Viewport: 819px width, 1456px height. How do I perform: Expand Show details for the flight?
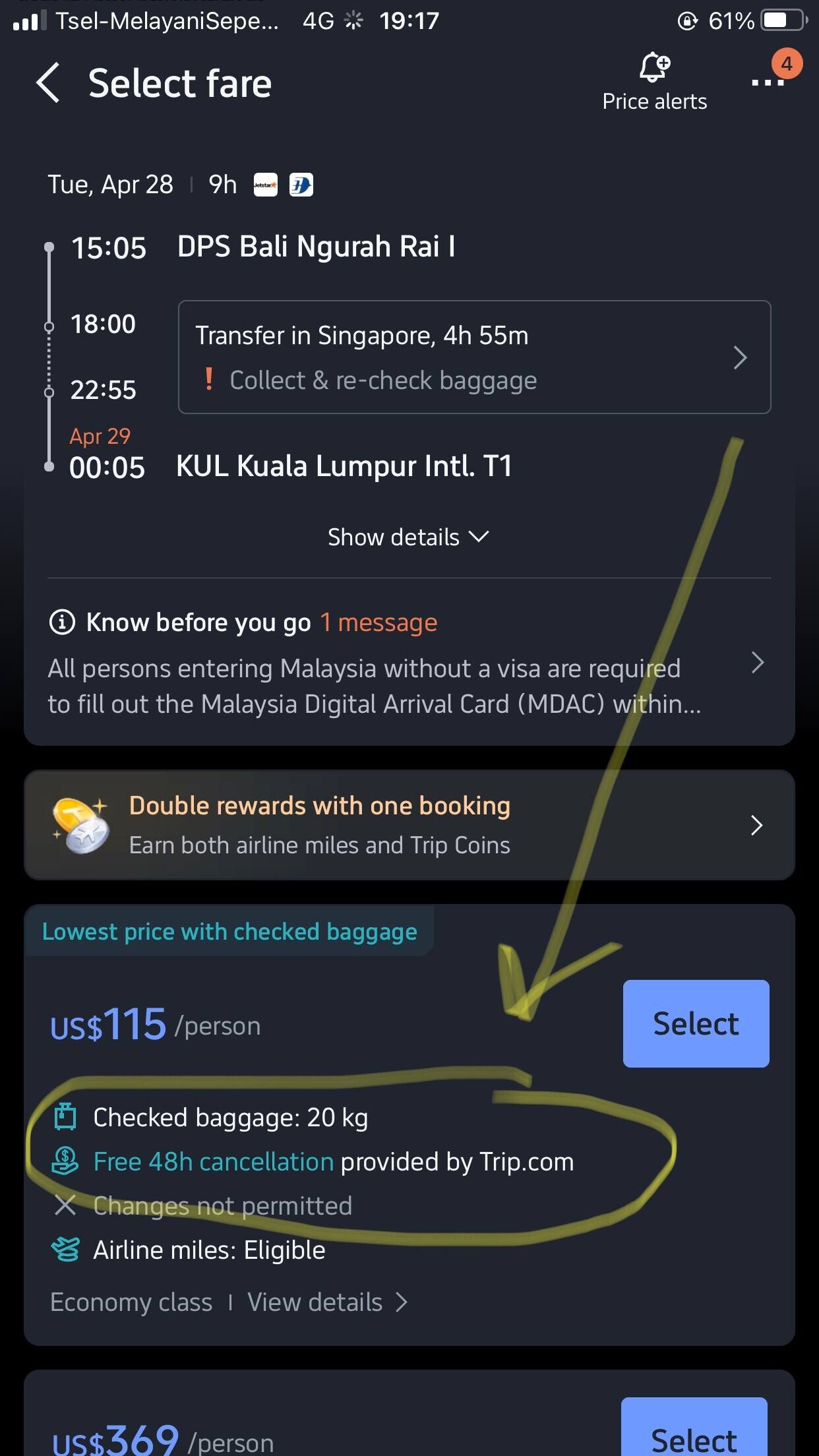408,537
